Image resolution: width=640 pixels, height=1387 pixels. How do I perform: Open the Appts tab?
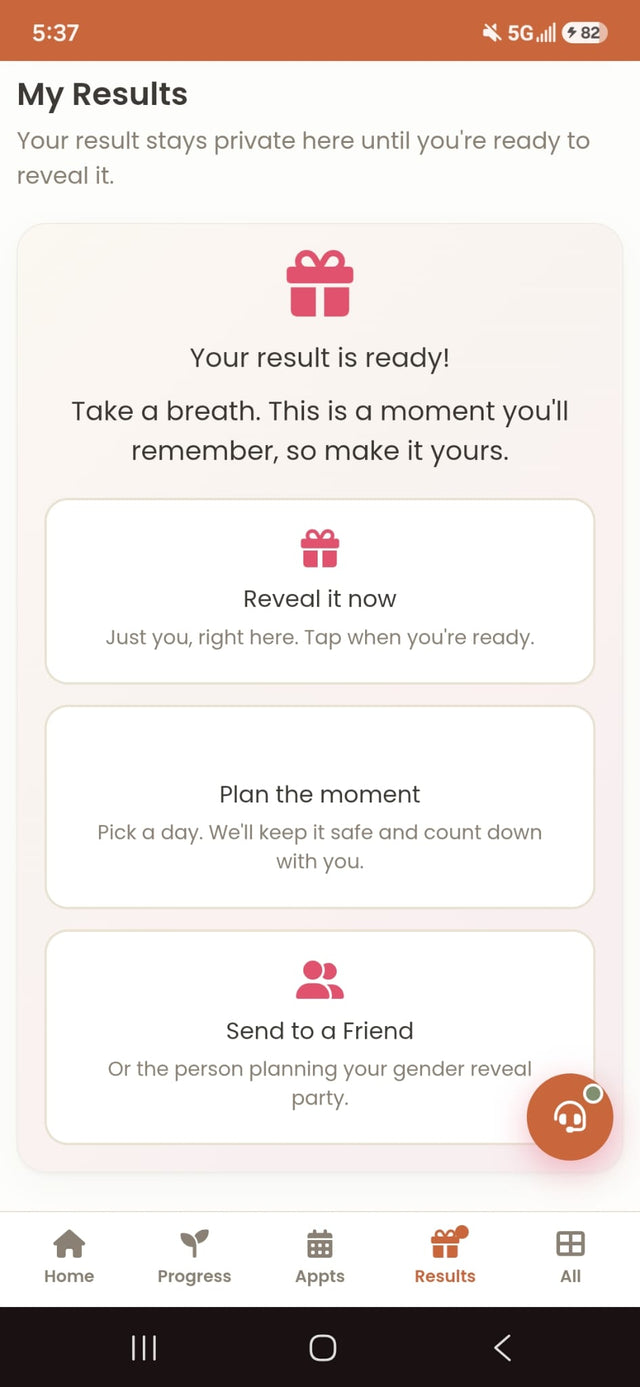[320, 1257]
